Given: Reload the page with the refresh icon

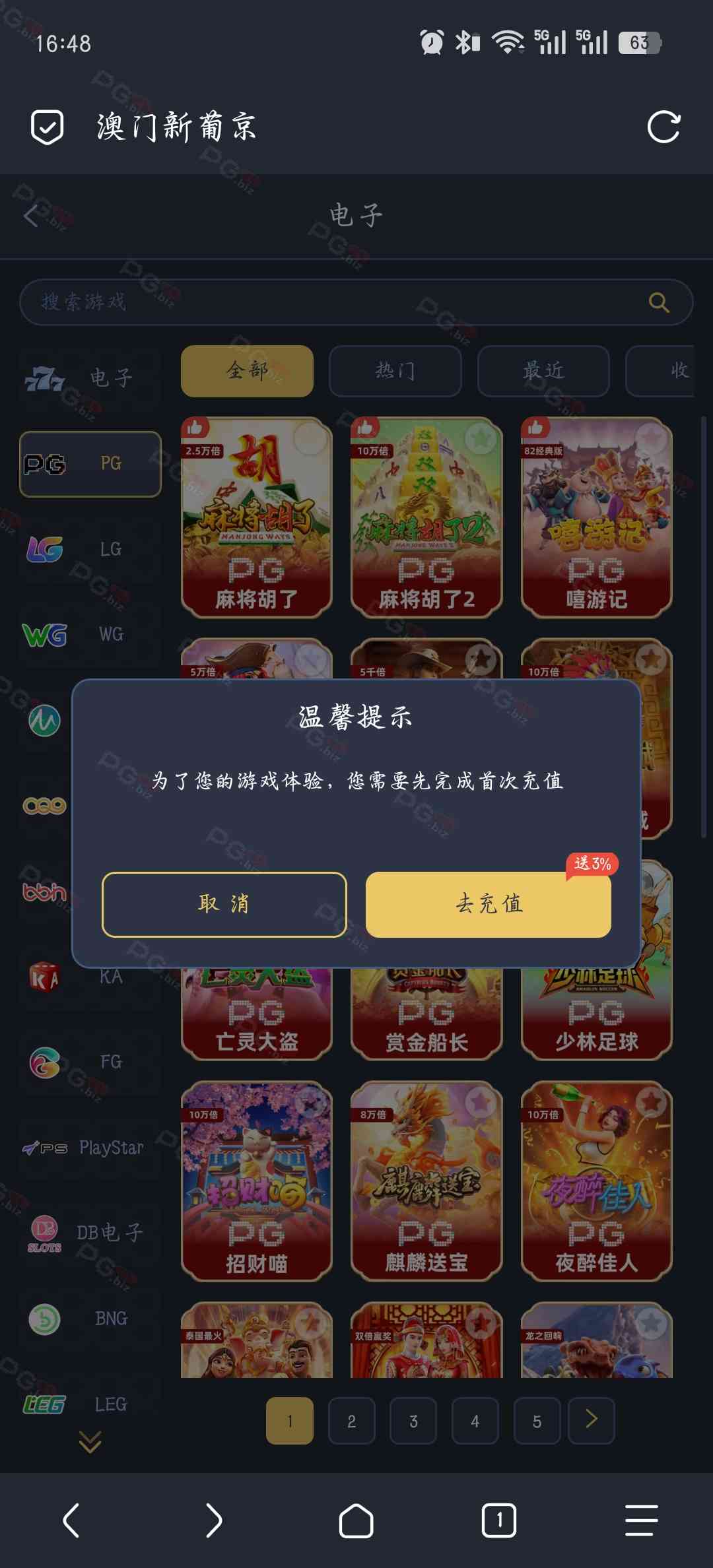Looking at the screenshot, I should tap(663, 127).
